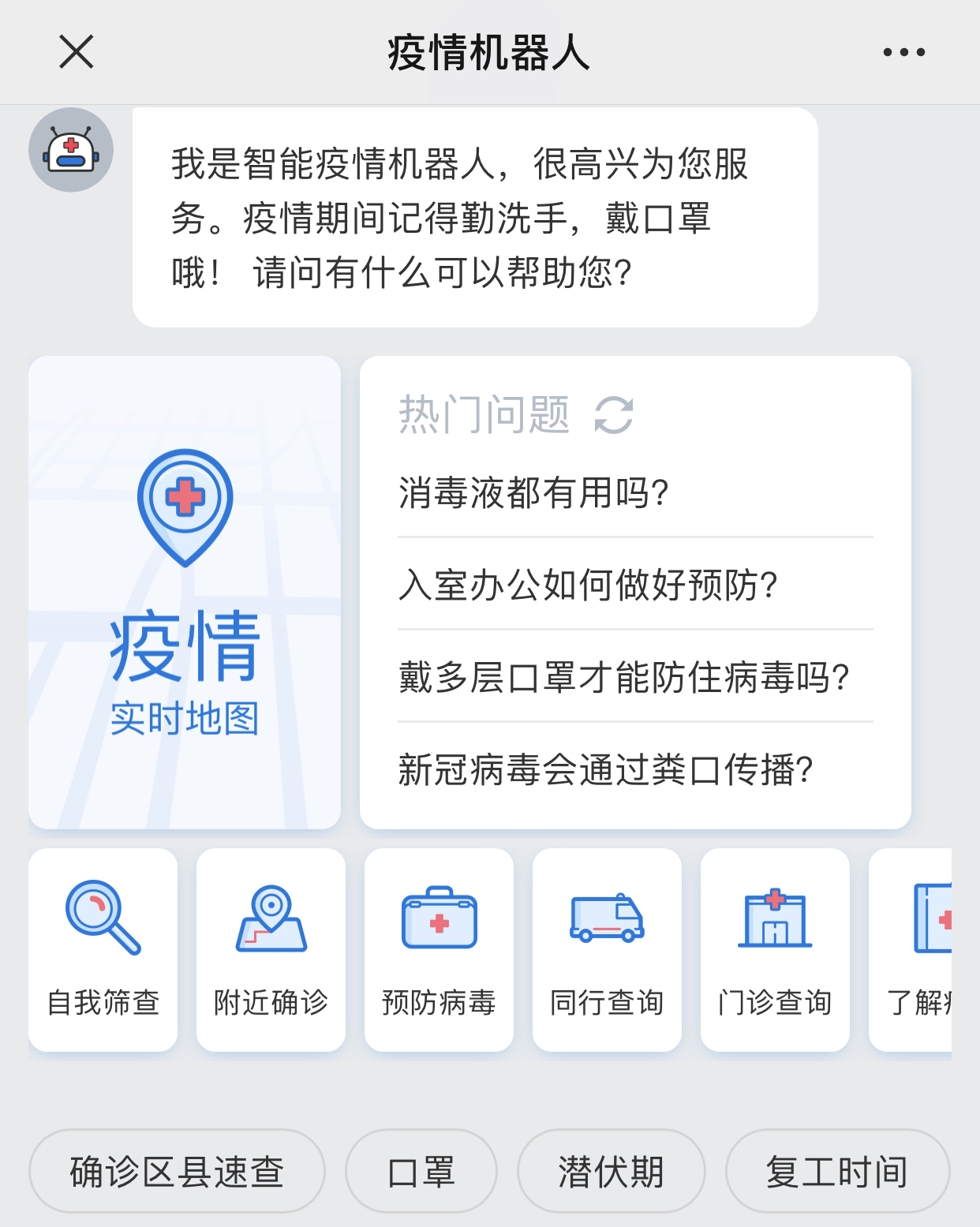Open the 疫情实时地图 card

coord(185,592)
